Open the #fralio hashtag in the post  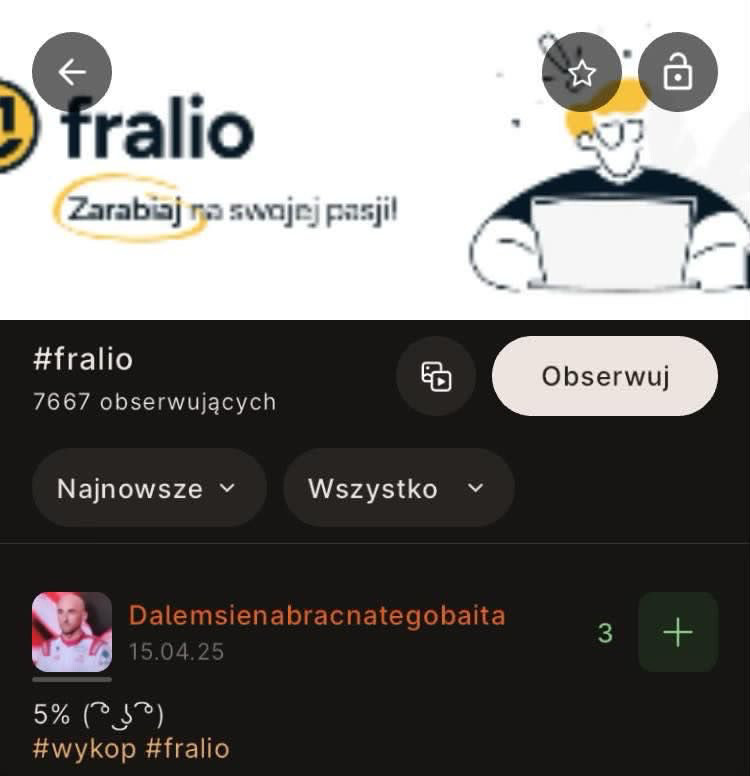[x=187, y=748]
